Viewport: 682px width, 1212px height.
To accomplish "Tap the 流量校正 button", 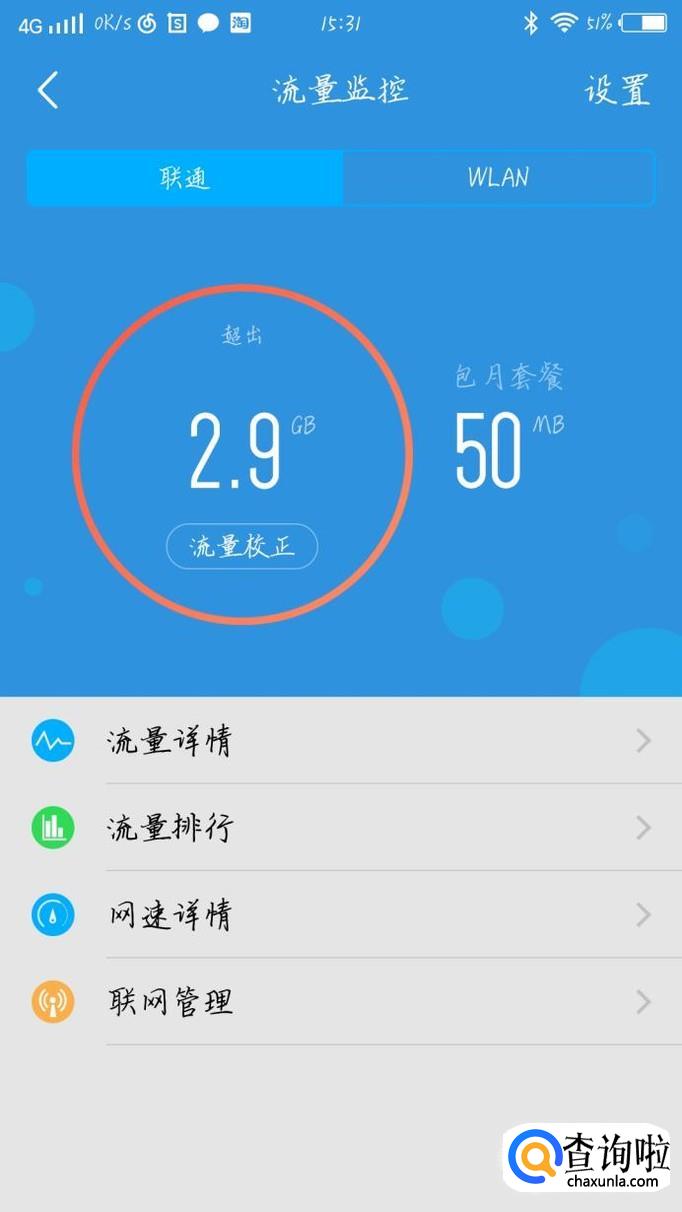I will click(242, 547).
